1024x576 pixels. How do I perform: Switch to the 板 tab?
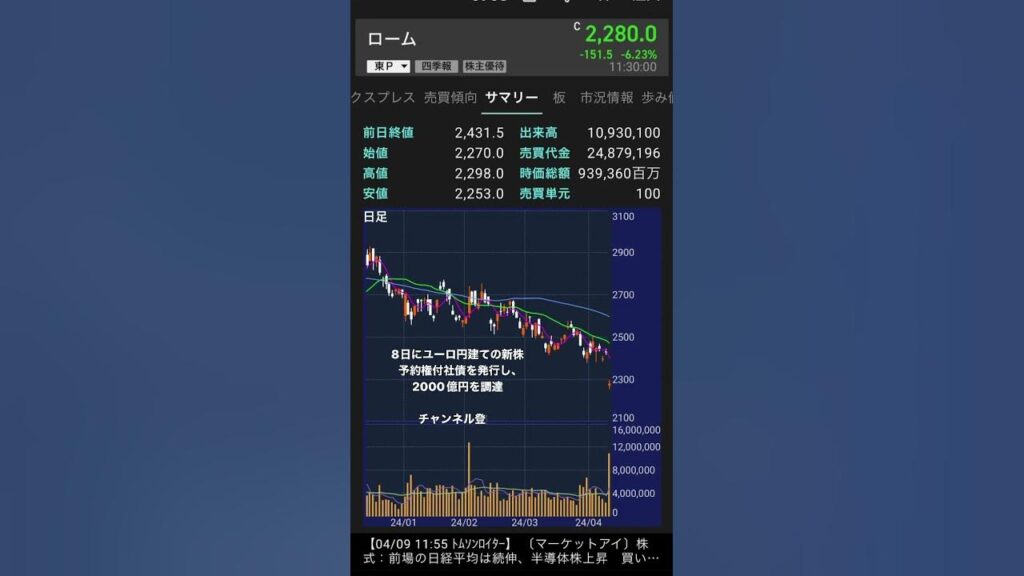[559, 97]
